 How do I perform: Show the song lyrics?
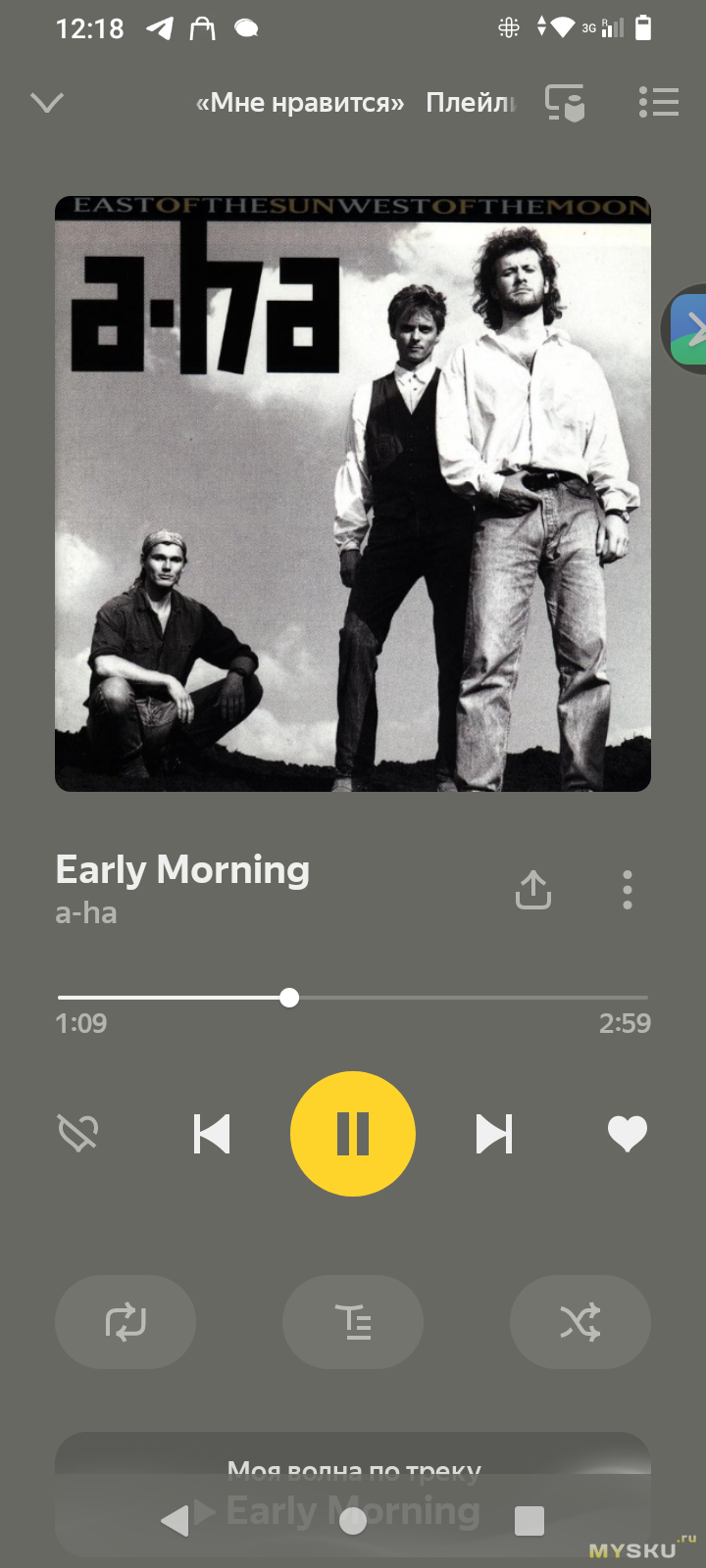click(x=353, y=1322)
